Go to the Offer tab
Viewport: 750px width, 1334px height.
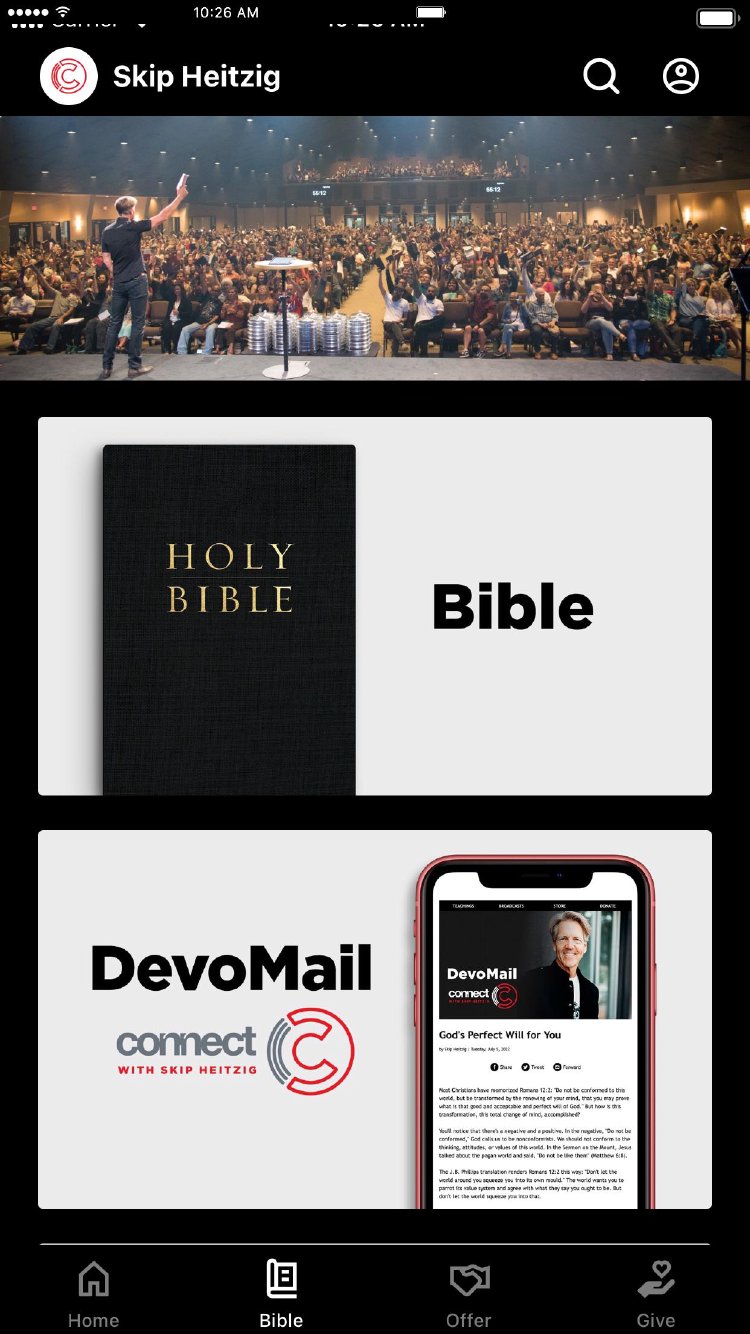point(468,1294)
